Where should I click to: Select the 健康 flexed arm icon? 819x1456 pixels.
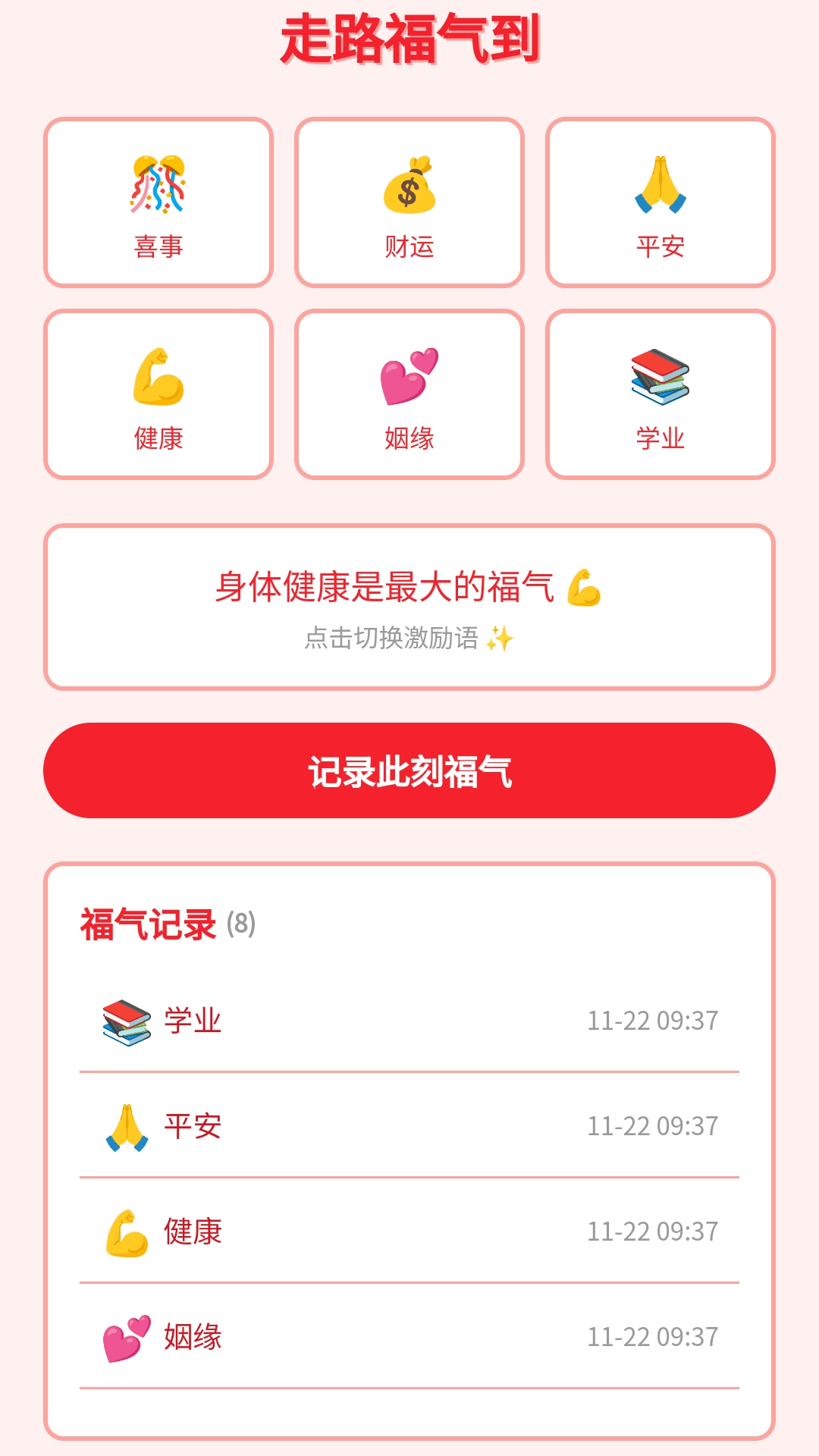point(159,375)
